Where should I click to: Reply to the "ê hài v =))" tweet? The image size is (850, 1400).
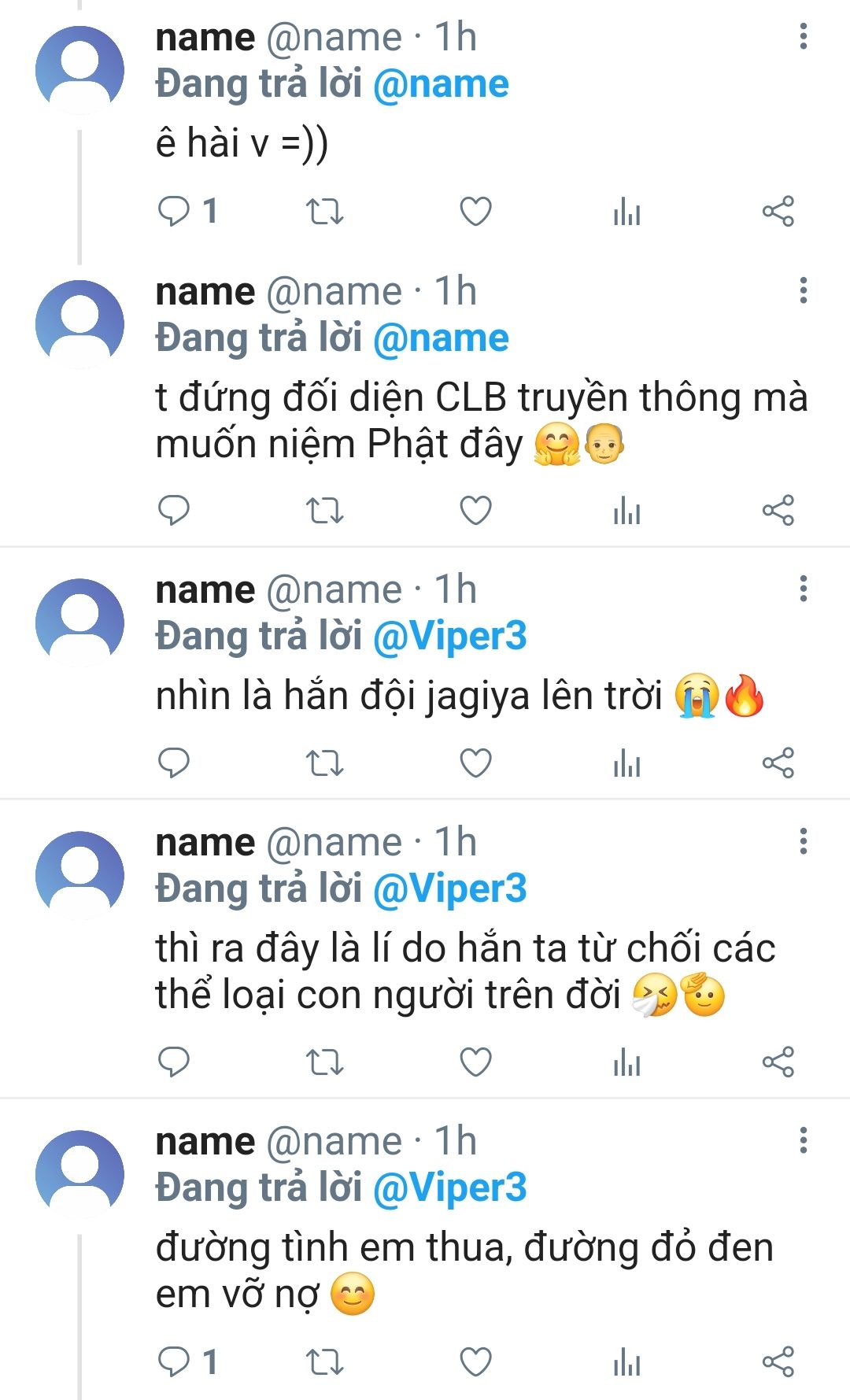click(174, 211)
